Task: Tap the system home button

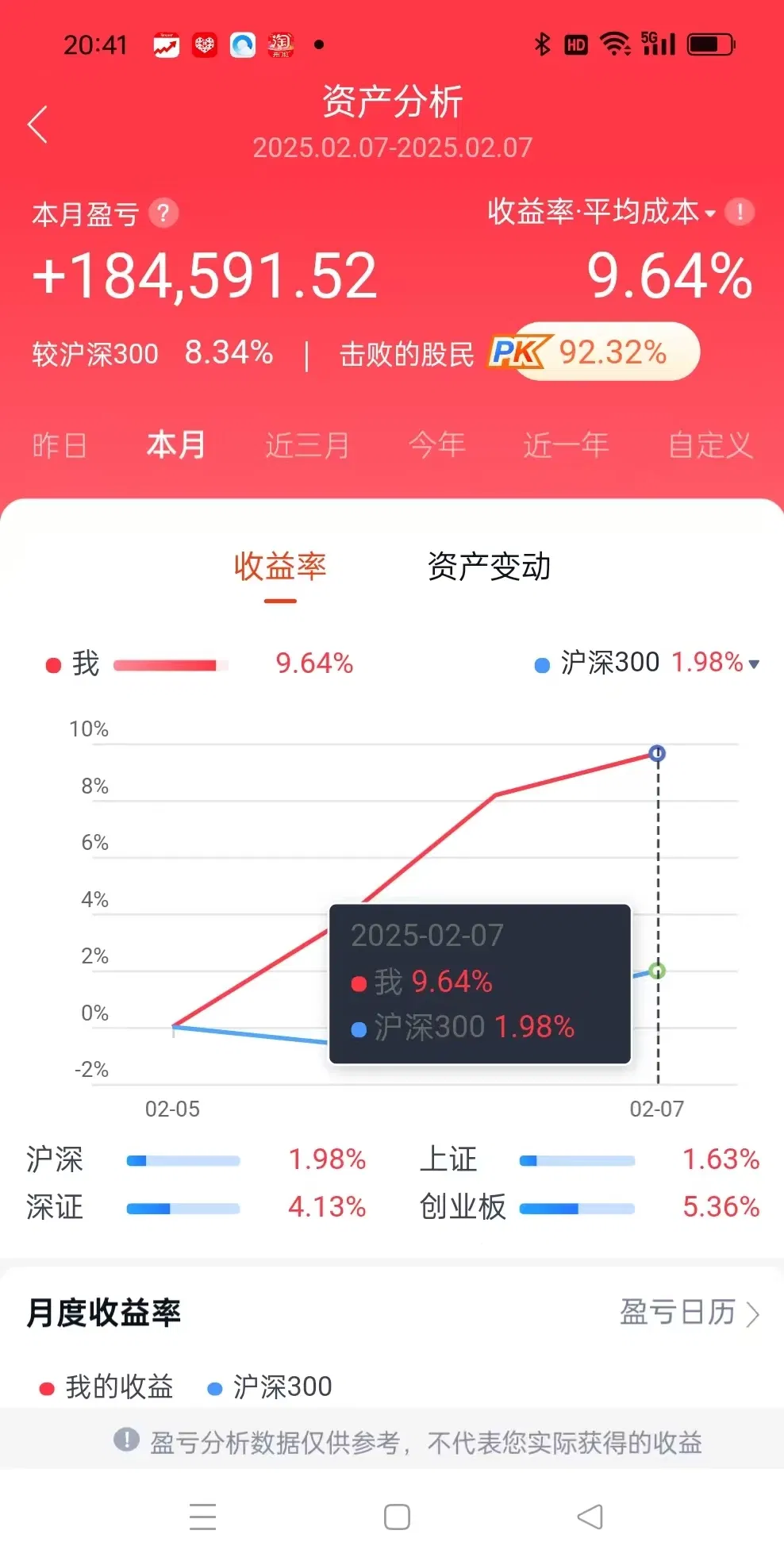Action: [397, 1517]
